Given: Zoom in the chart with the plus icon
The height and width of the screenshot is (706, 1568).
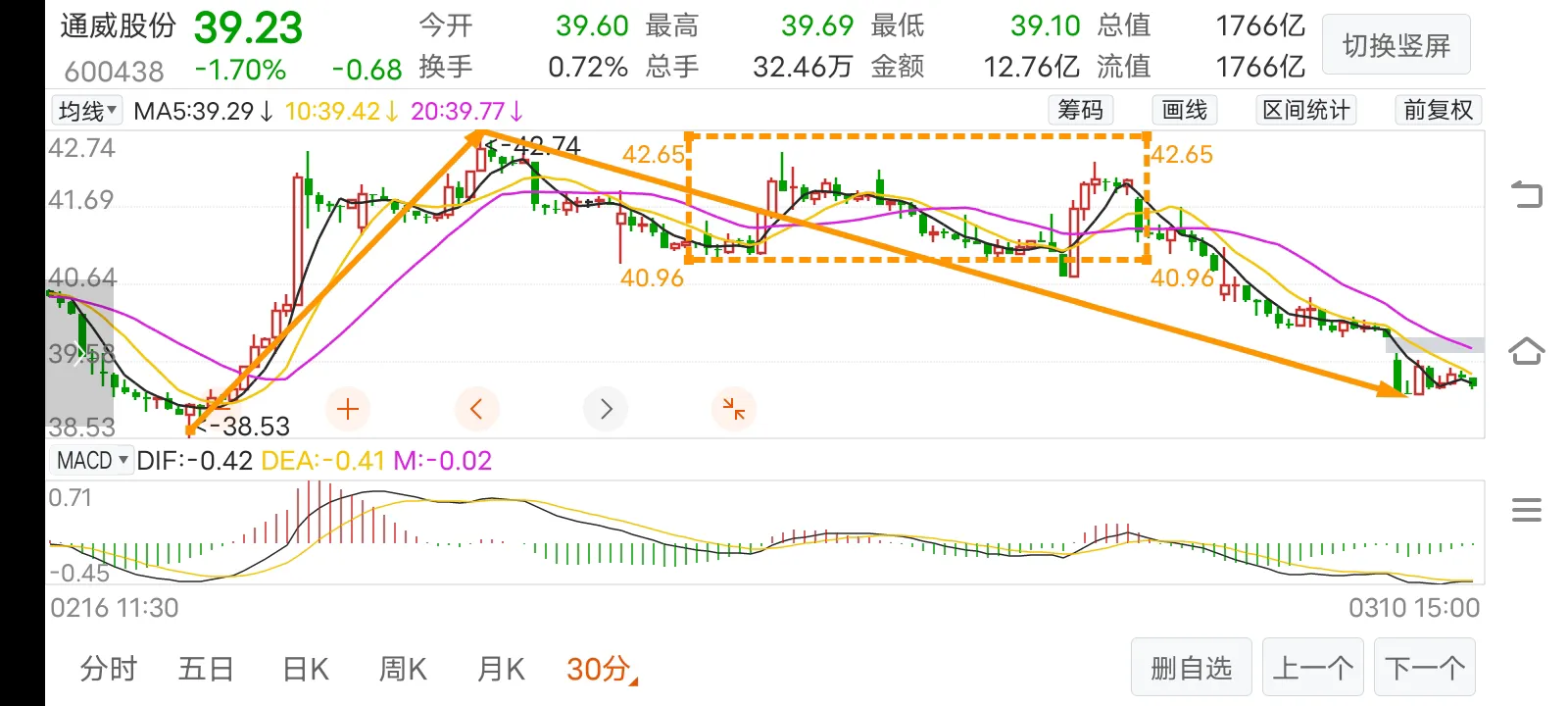Looking at the screenshot, I should (x=348, y=409).
